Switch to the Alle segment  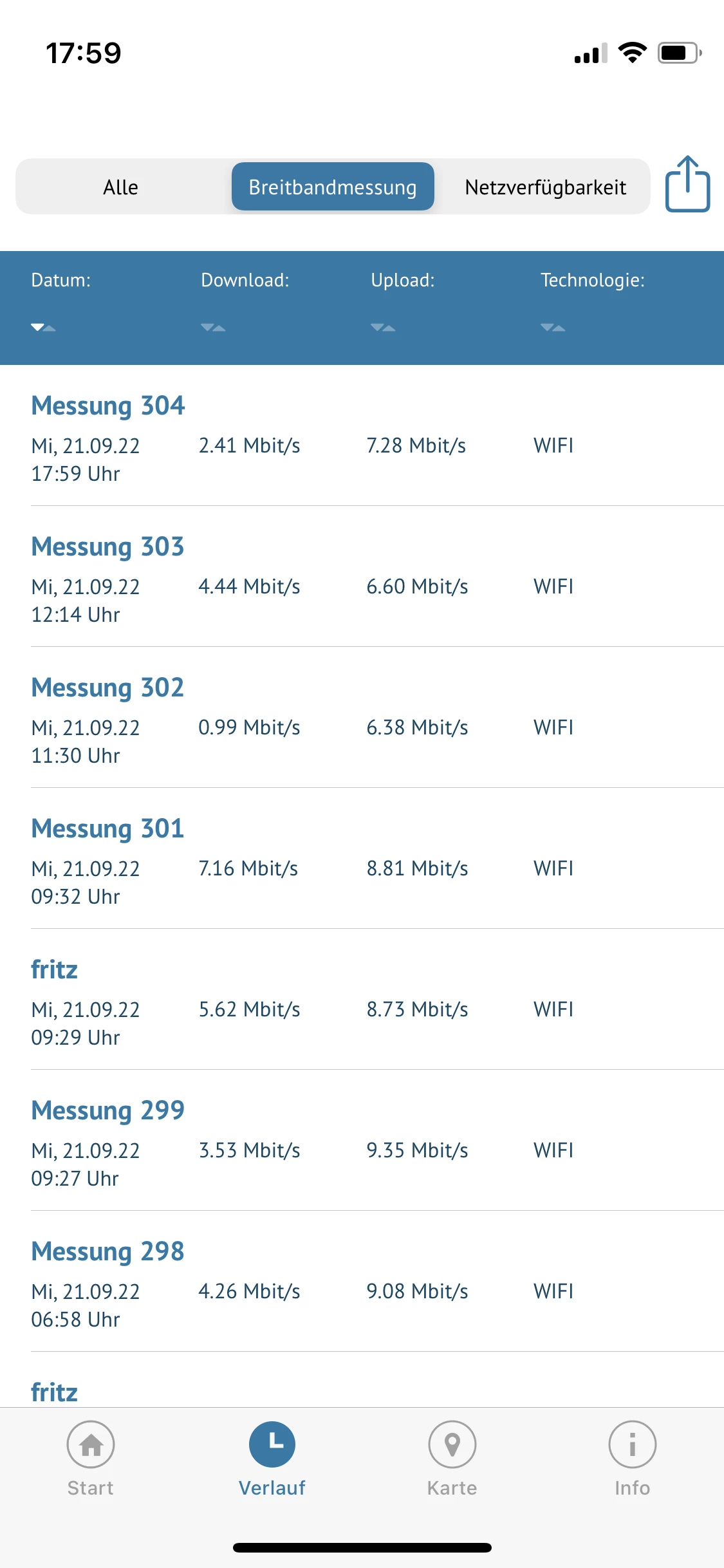pos(121,187)
